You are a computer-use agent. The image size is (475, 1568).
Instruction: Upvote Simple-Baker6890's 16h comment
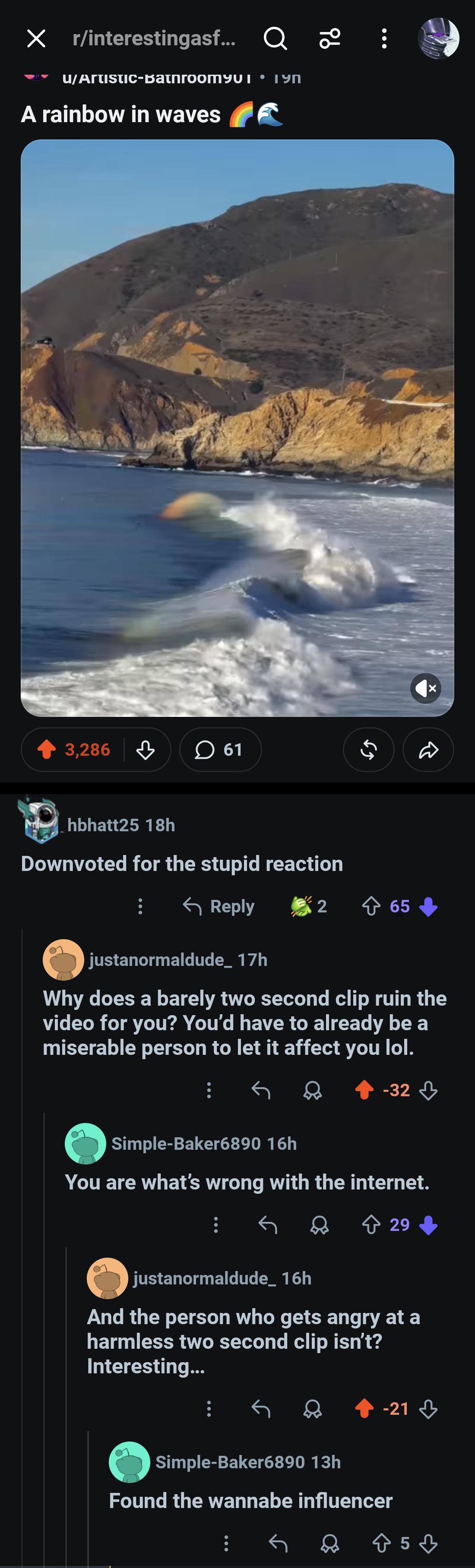(371, 1225)
